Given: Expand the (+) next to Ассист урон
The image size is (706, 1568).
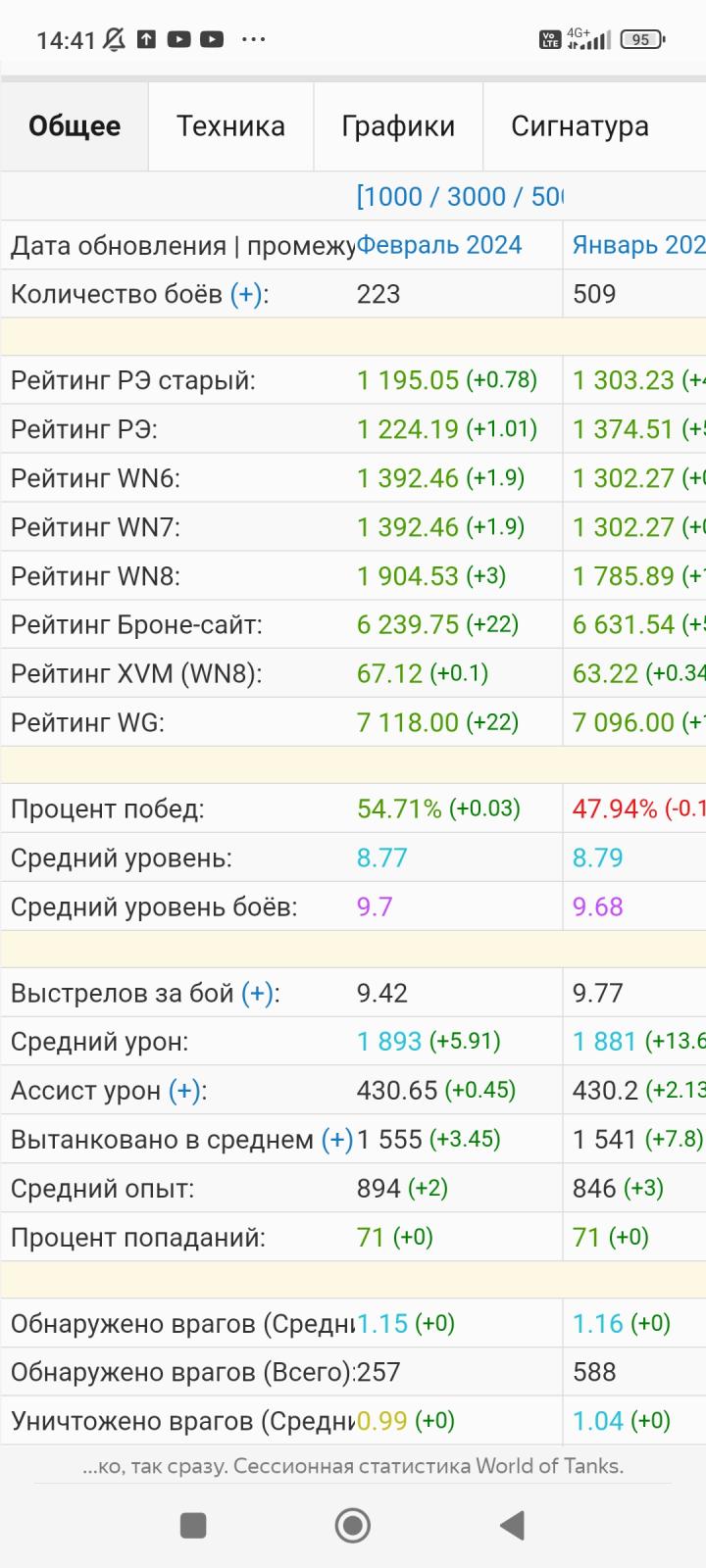Looking at the screenshot, I should 184,1091.
